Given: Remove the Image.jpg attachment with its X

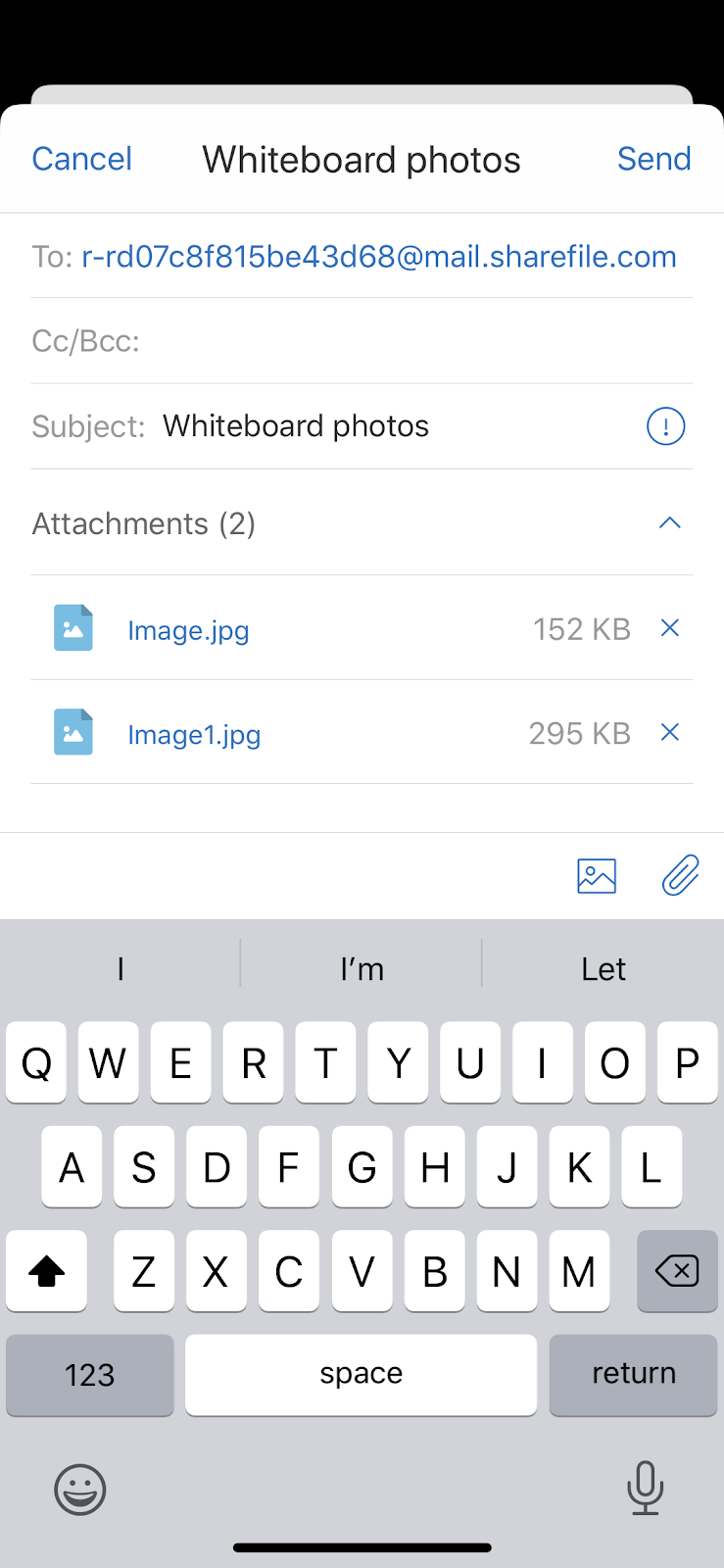Looking at the screenshot, I should click(x=669, y=628).
